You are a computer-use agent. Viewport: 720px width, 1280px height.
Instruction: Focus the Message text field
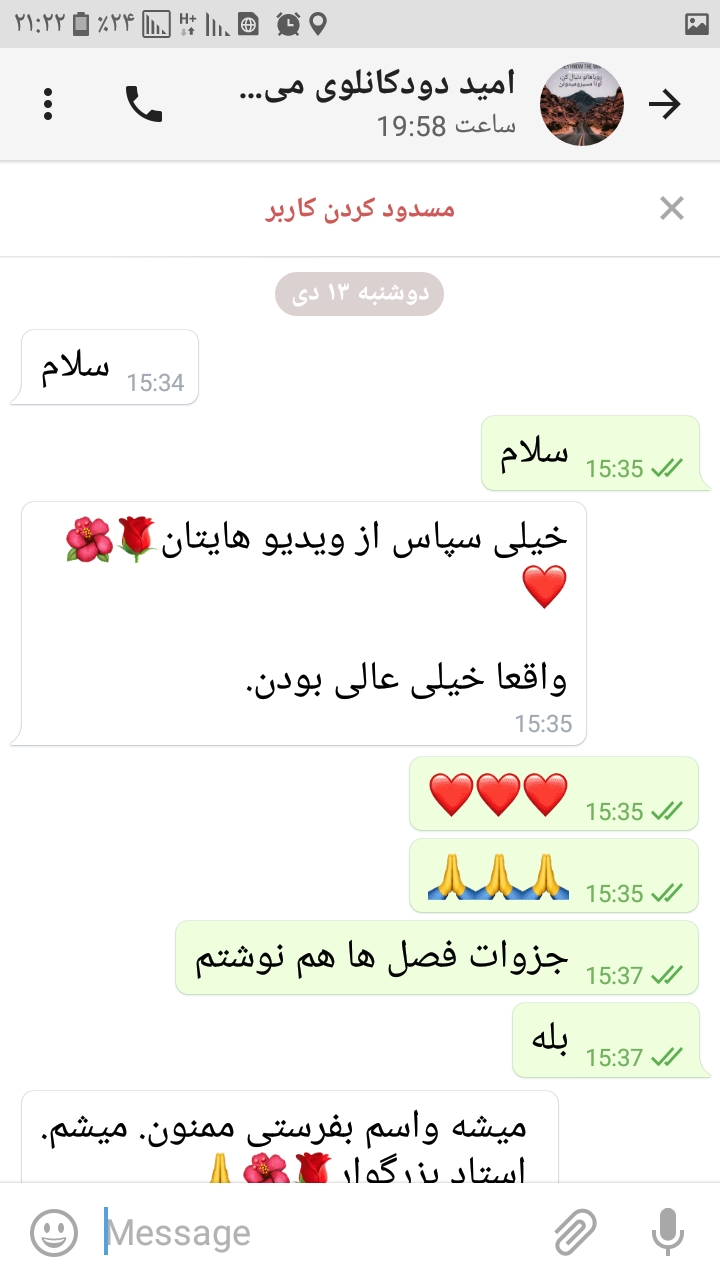(x=320, y=1232)
